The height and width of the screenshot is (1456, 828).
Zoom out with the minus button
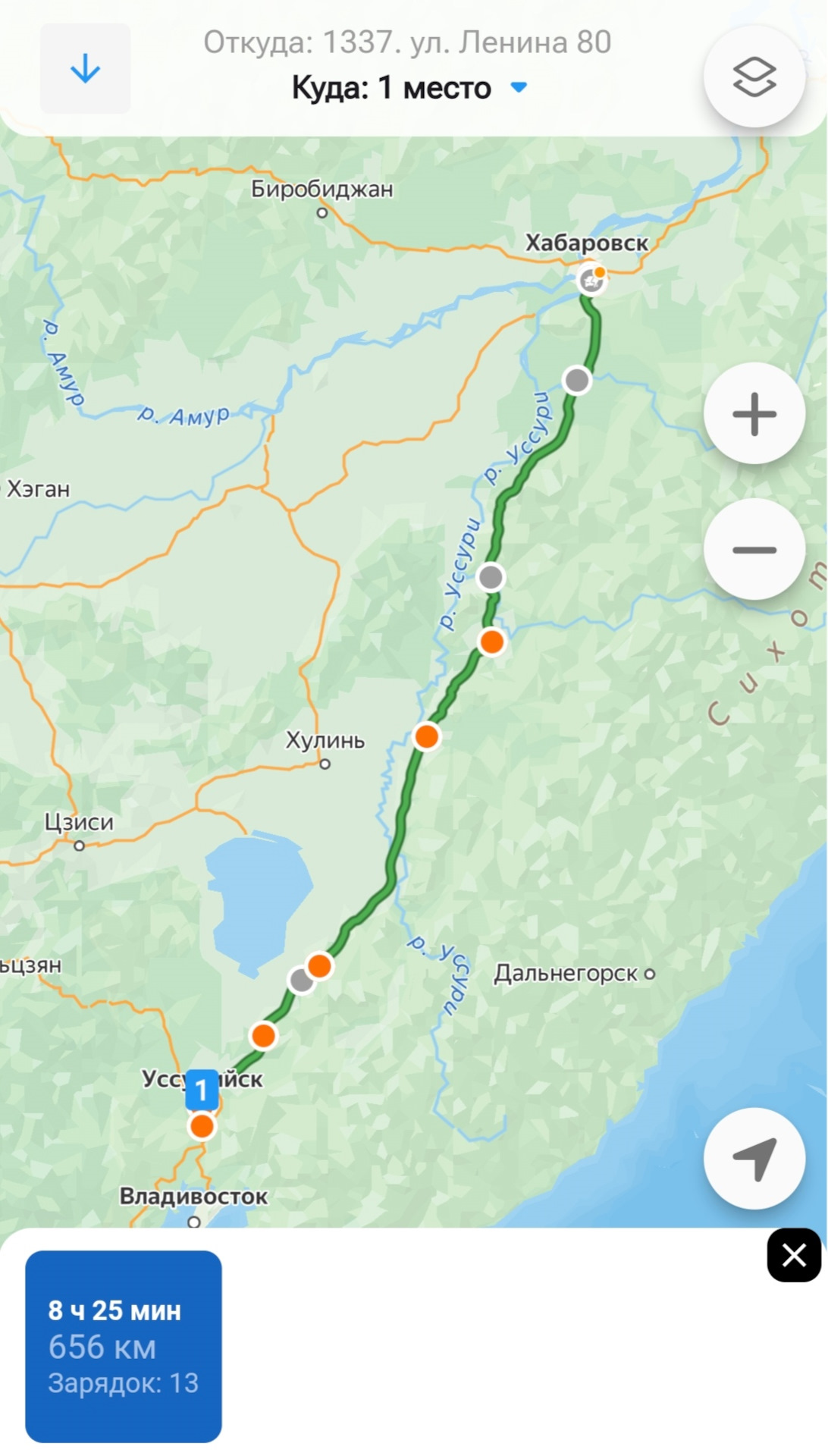(x=754, y=549)
